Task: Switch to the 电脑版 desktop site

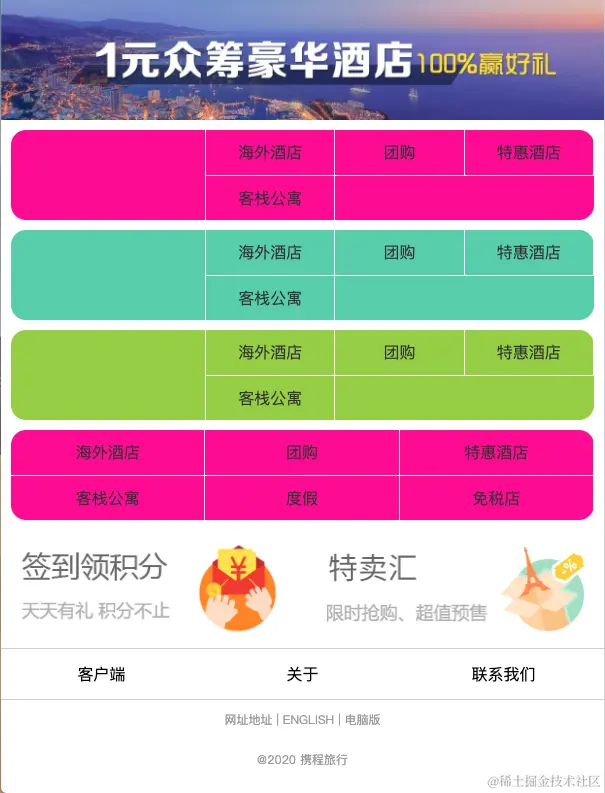Action: [x=363, y=720]
